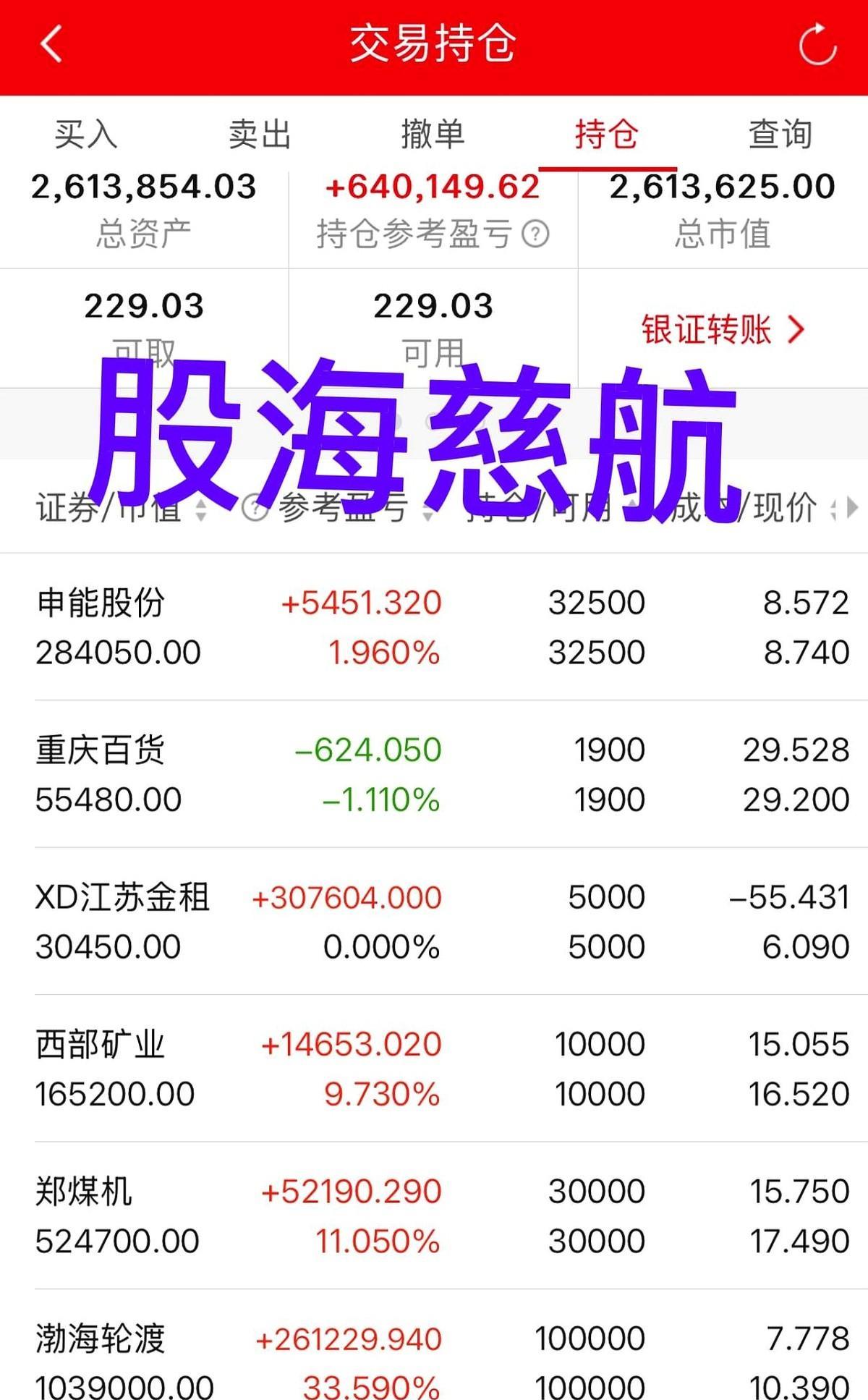This screenshot has width=868, height=1400.
Task: Refresh the holdings page
Action: click(817, 44)
